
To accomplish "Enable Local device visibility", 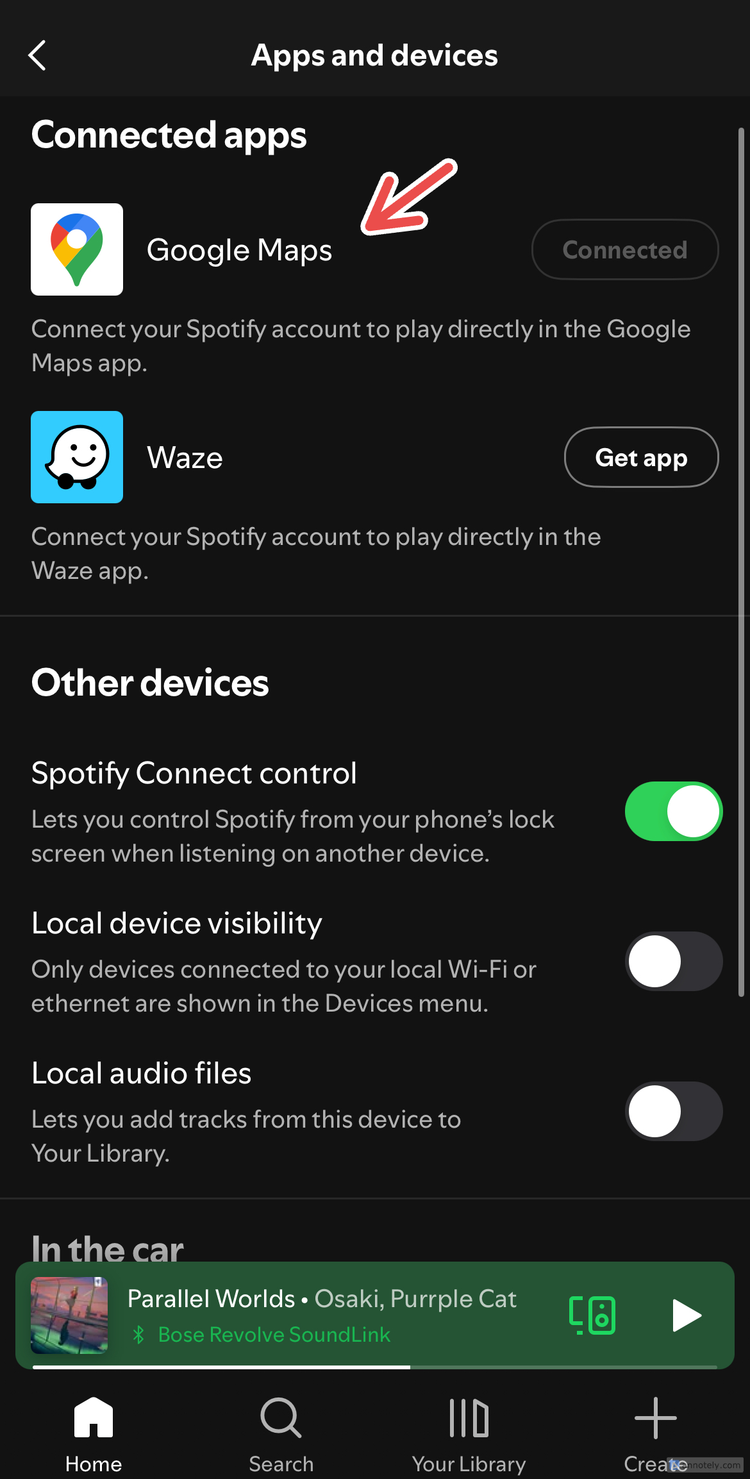I will (674, 961).
